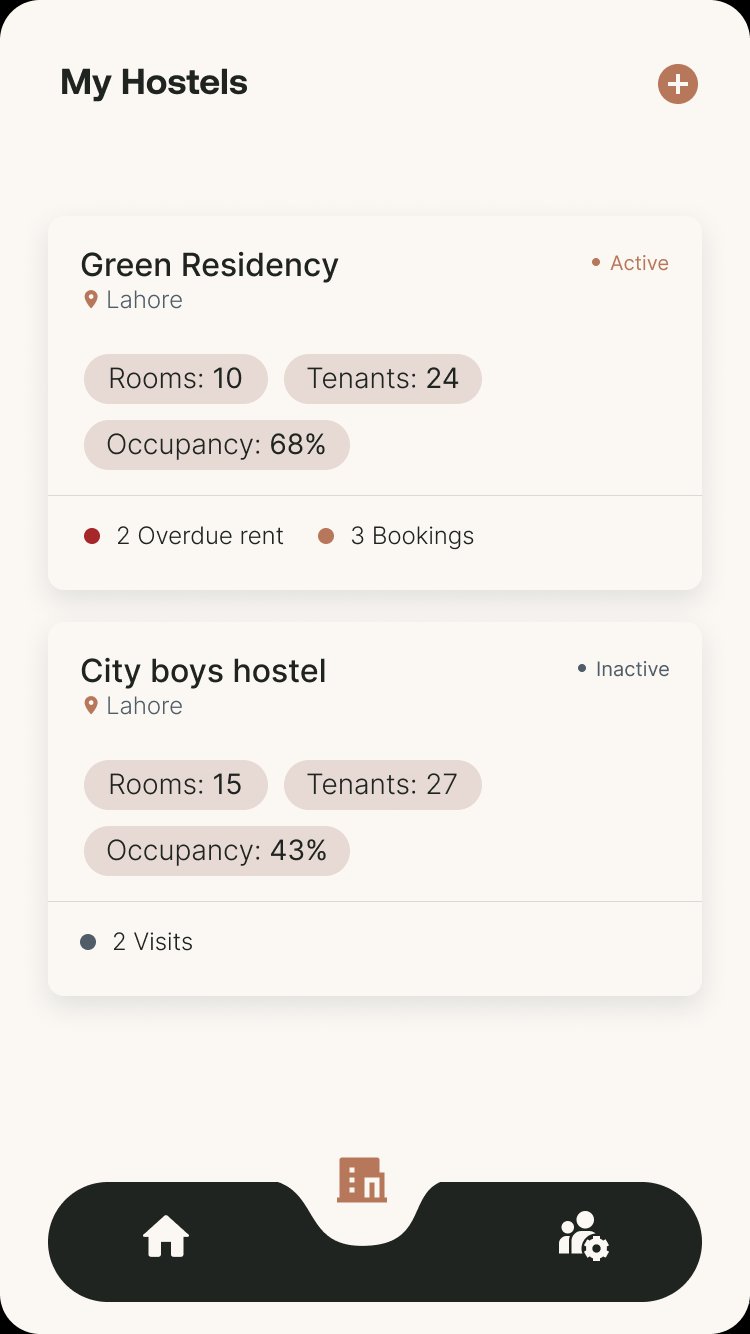Viewport: 750px width, 1334px height.
Task: Tap the brown bookings indicator dot
Action: point(326,536)
